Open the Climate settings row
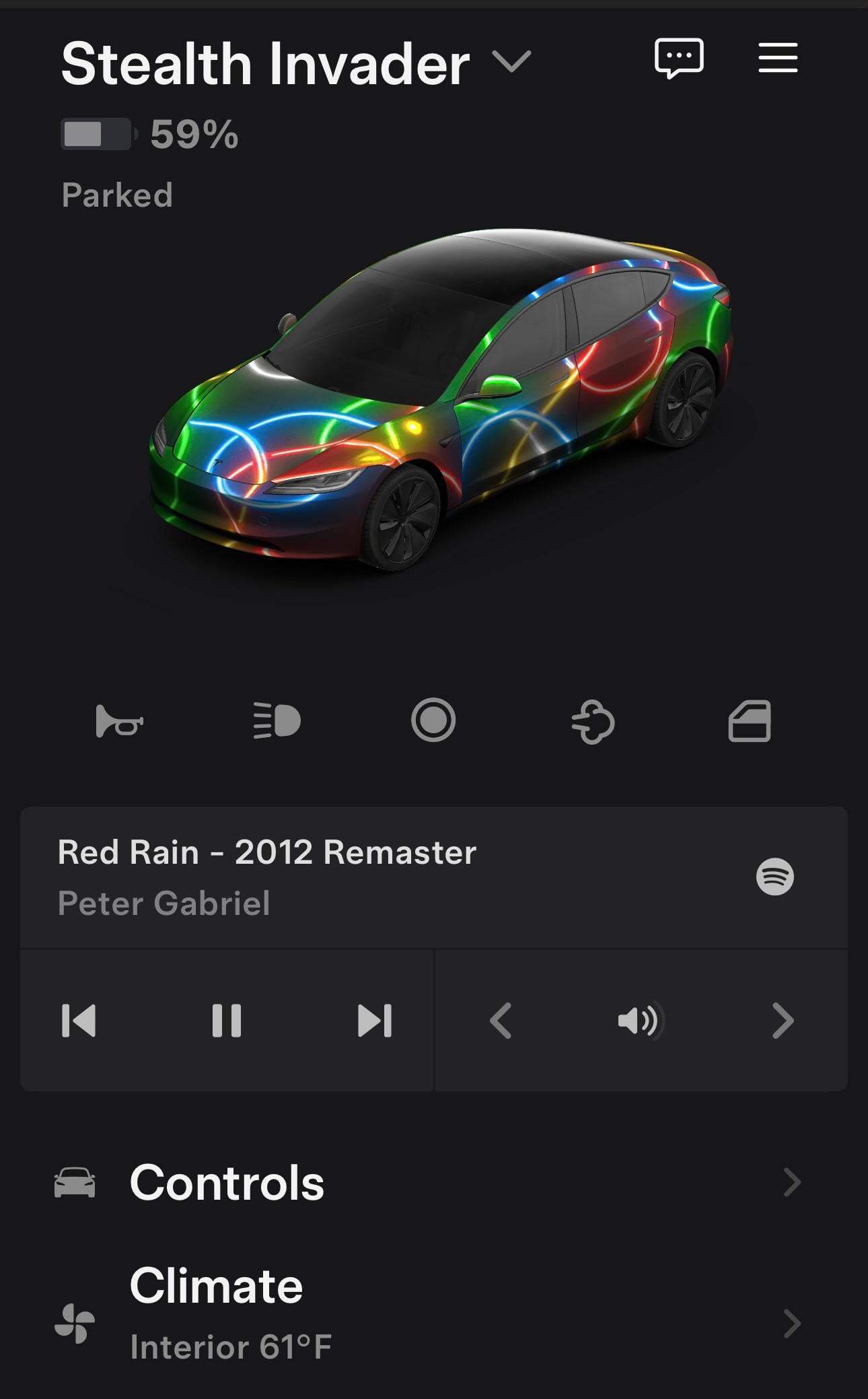Screen dimensions: 868x1399 point(431,1313)
